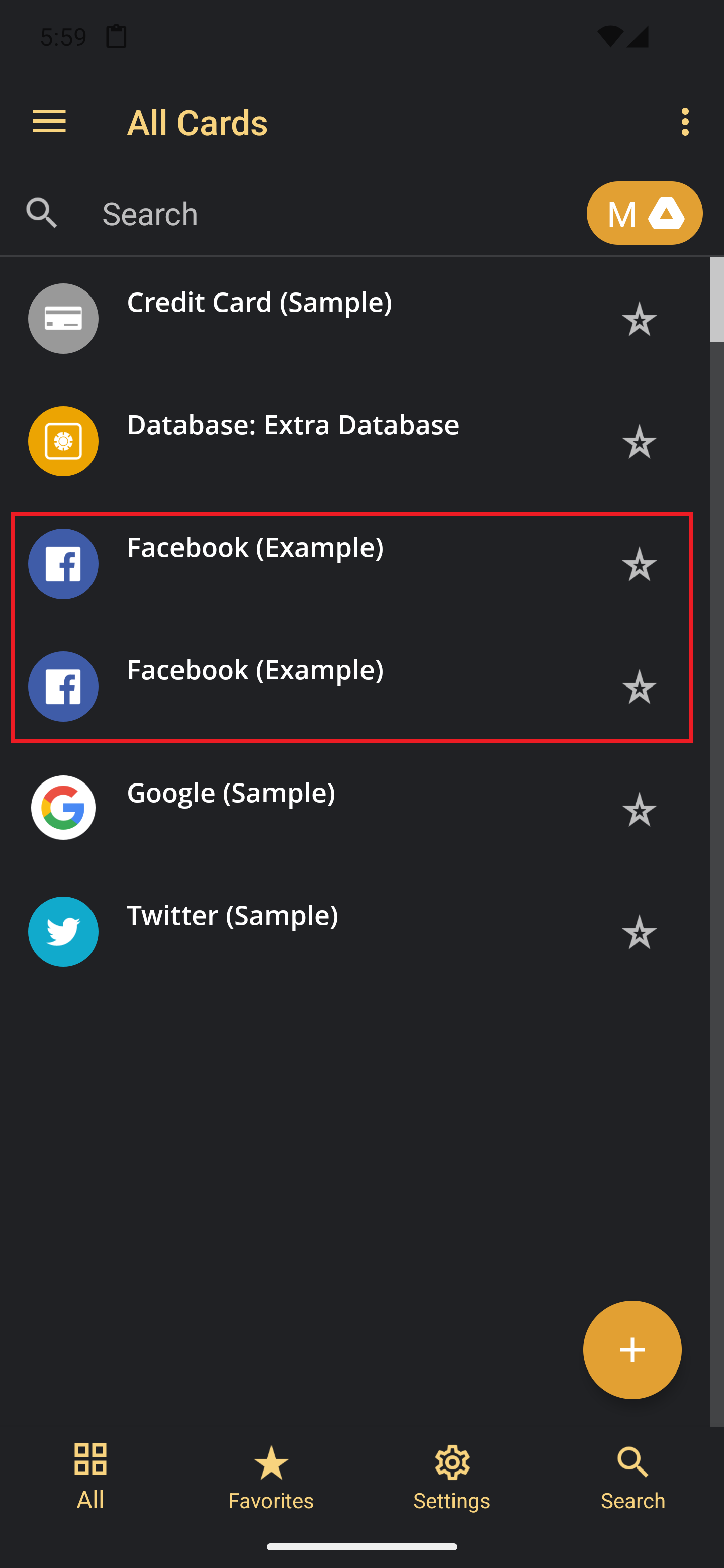Open the M cloud sync button
Image resolution: width=724 pixels, height=1568 pixels.
click(x=644, y=213)
